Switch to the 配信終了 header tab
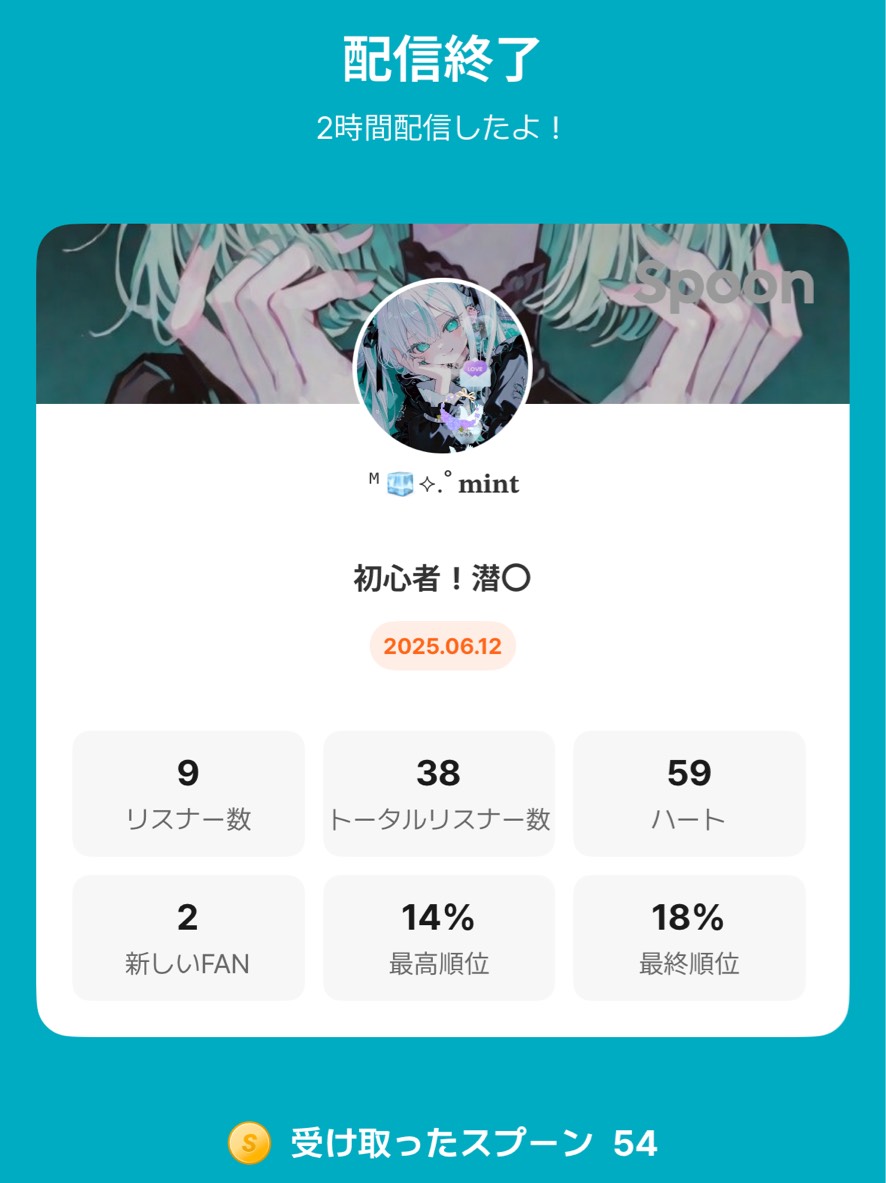 [x=442, y=57]
